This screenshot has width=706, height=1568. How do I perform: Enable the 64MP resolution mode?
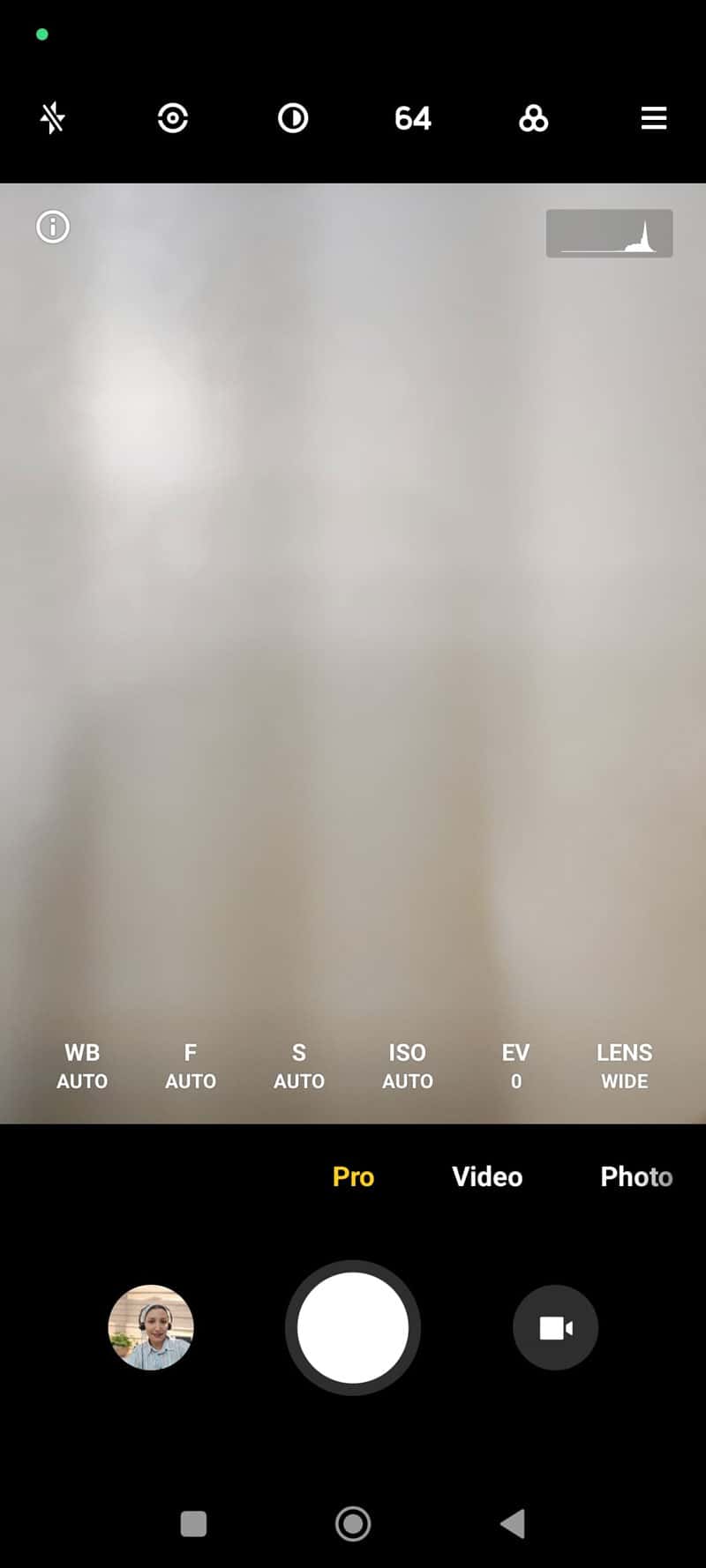click(x=413, y=118)
